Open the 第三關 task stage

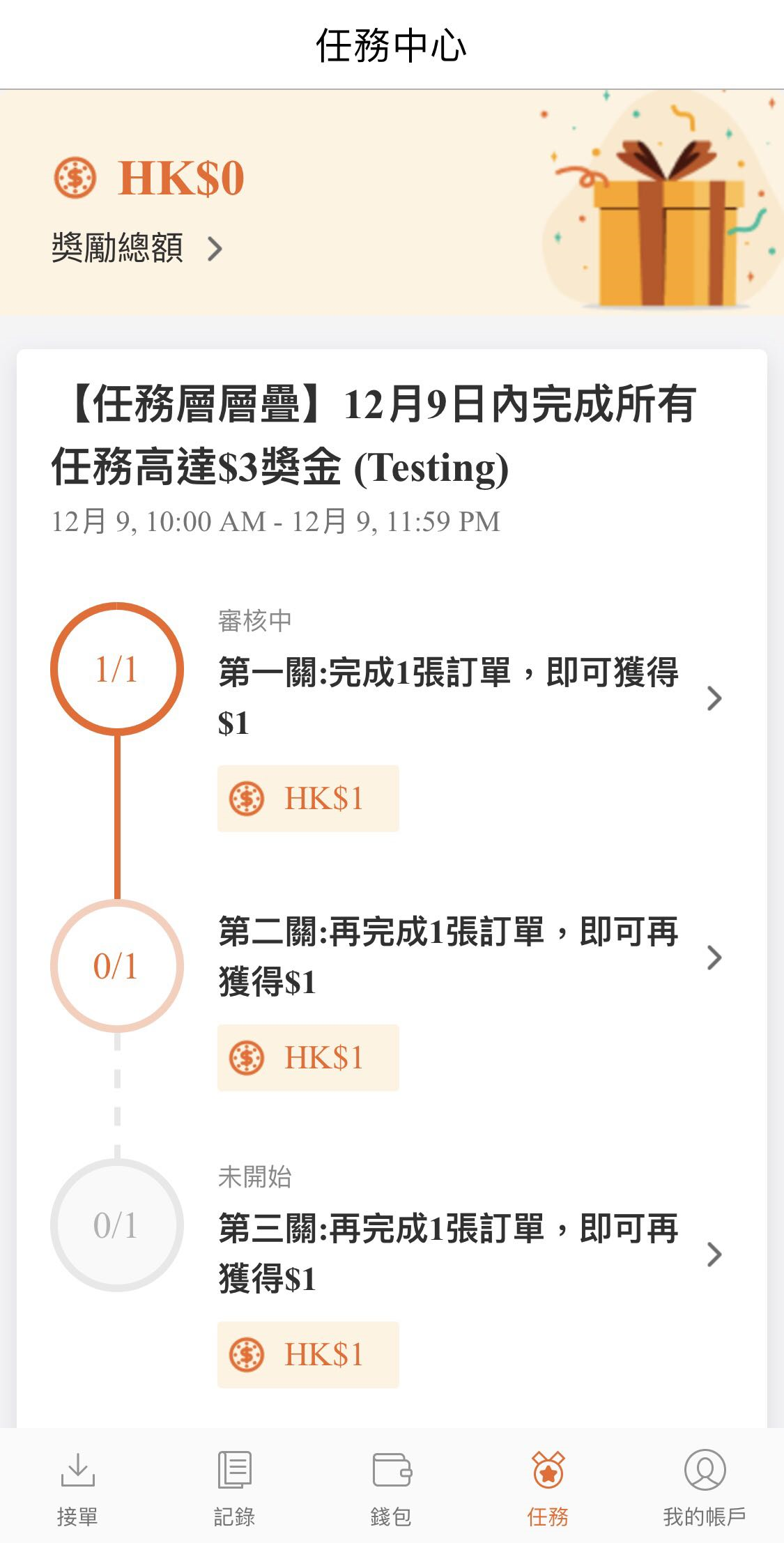(x=447, y=1253)
